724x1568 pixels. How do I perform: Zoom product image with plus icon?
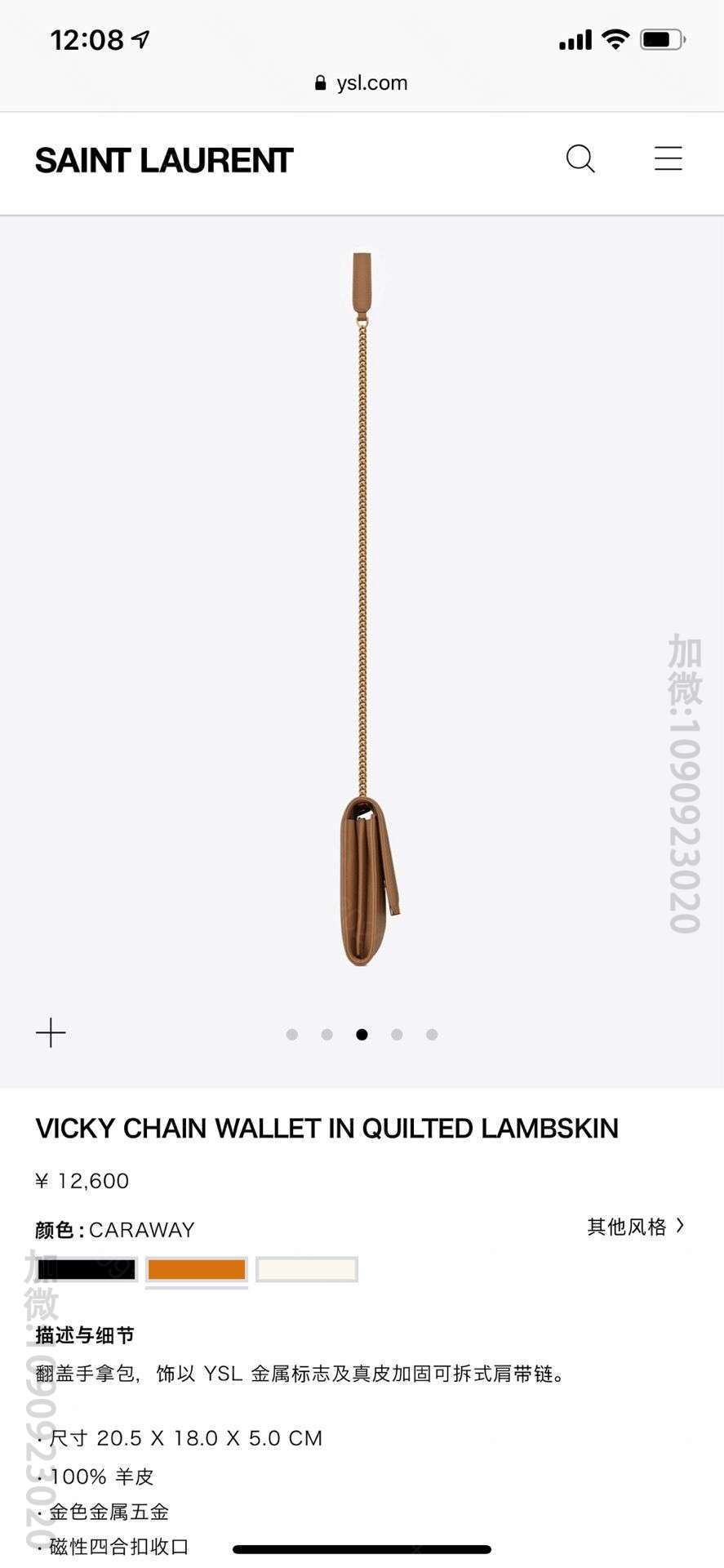pyautogui.click(x=51, y=1033)
